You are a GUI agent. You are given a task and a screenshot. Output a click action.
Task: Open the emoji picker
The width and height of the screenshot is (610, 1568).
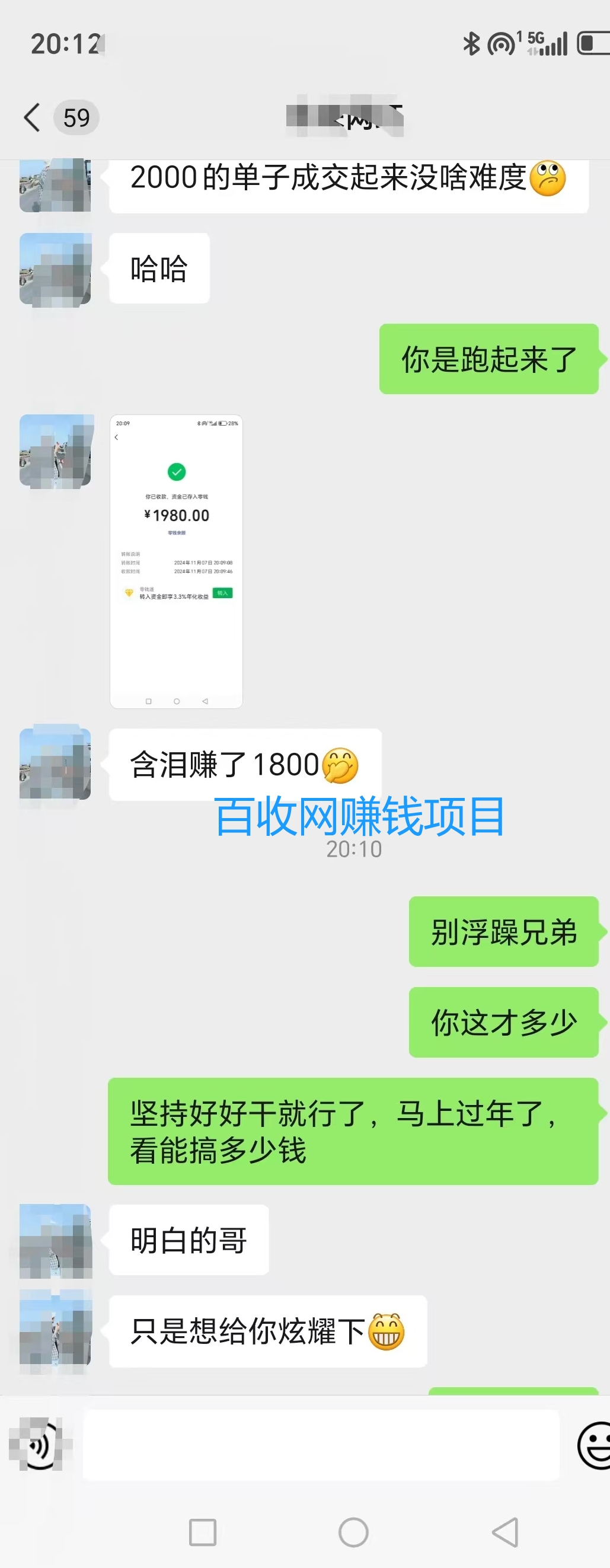point(594,1445)
